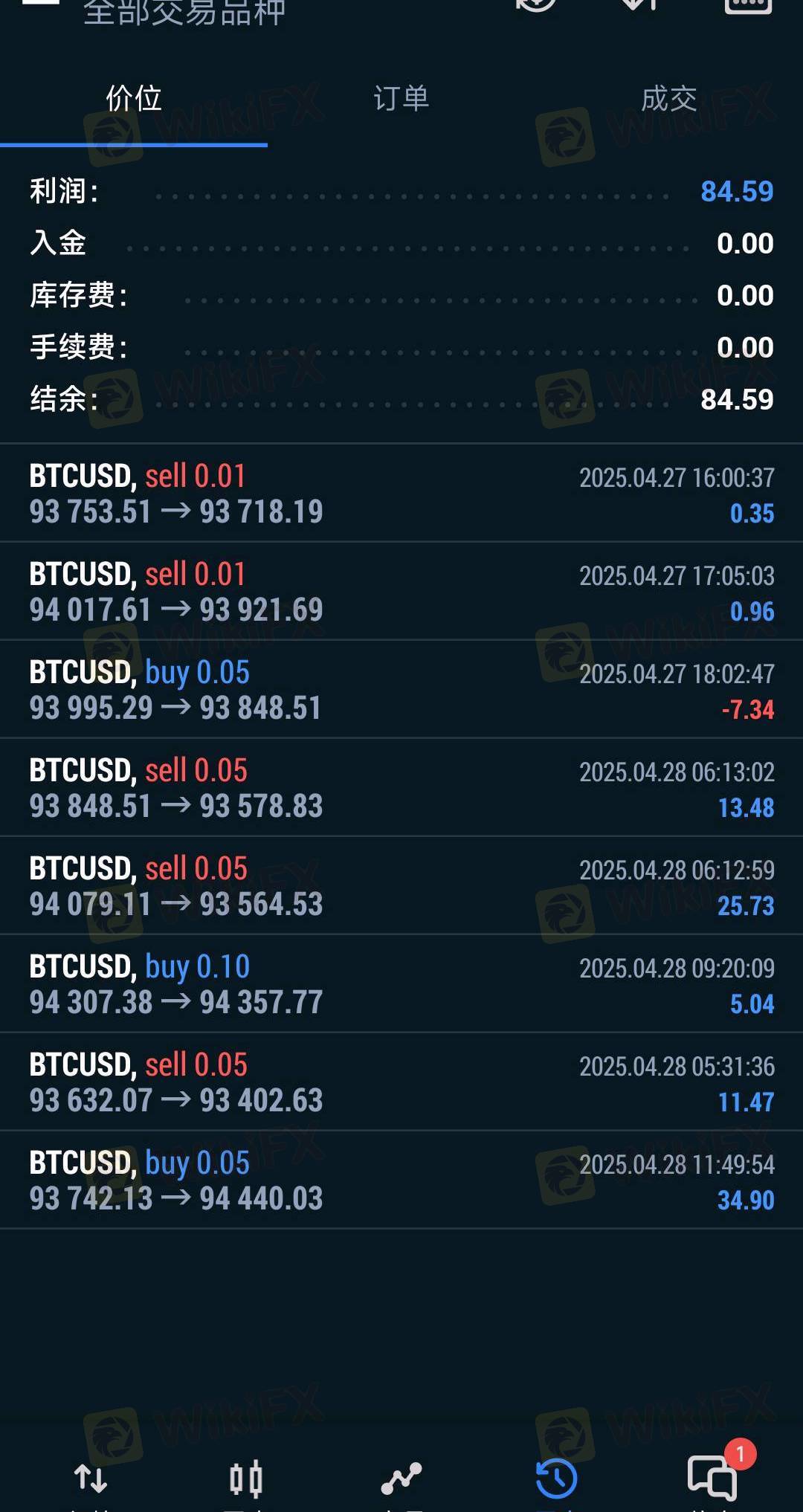The image size is (803, 1512).
Task: Switch to the 订单 tab
Action: [x=401, y=99]
